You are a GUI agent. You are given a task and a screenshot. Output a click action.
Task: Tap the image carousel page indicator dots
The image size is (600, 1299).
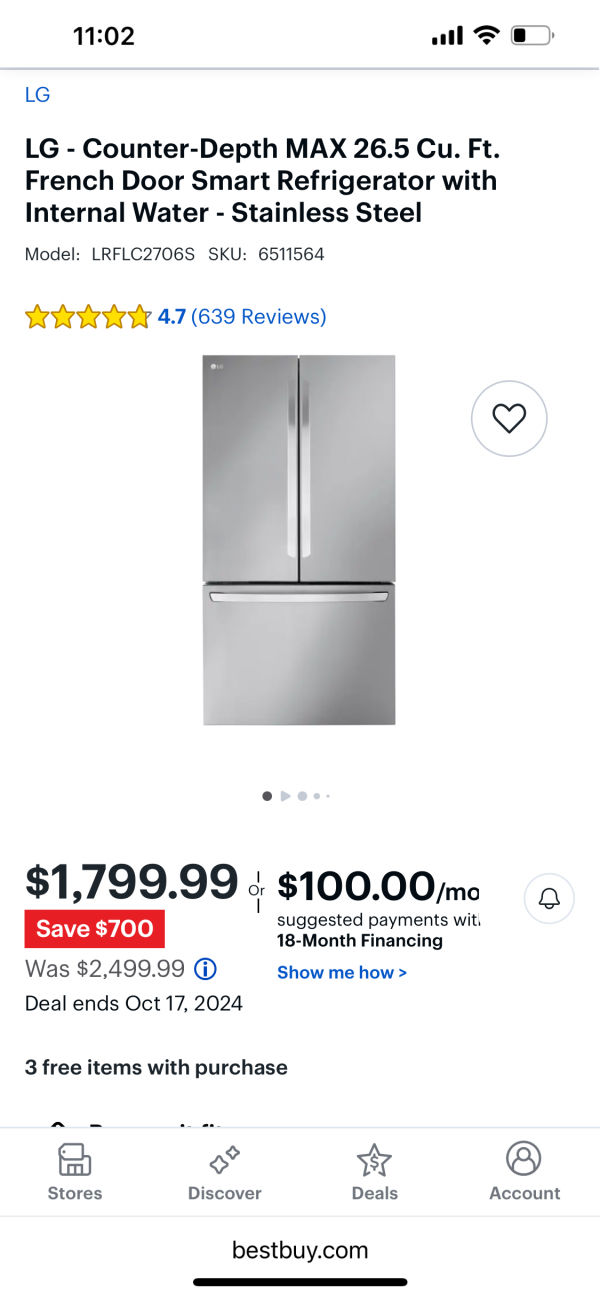pos(297,796)
